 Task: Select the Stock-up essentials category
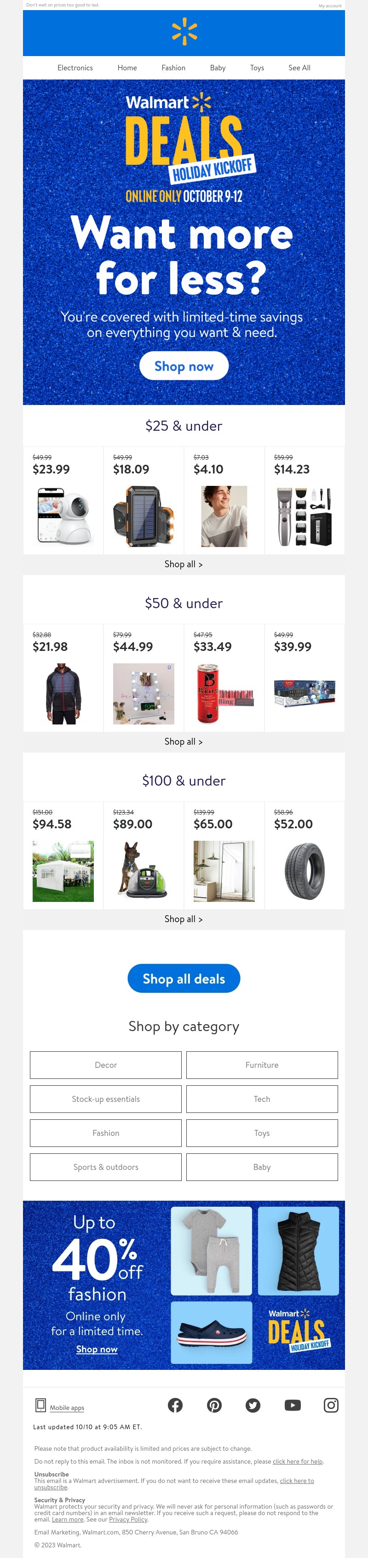click(105, 1099)
